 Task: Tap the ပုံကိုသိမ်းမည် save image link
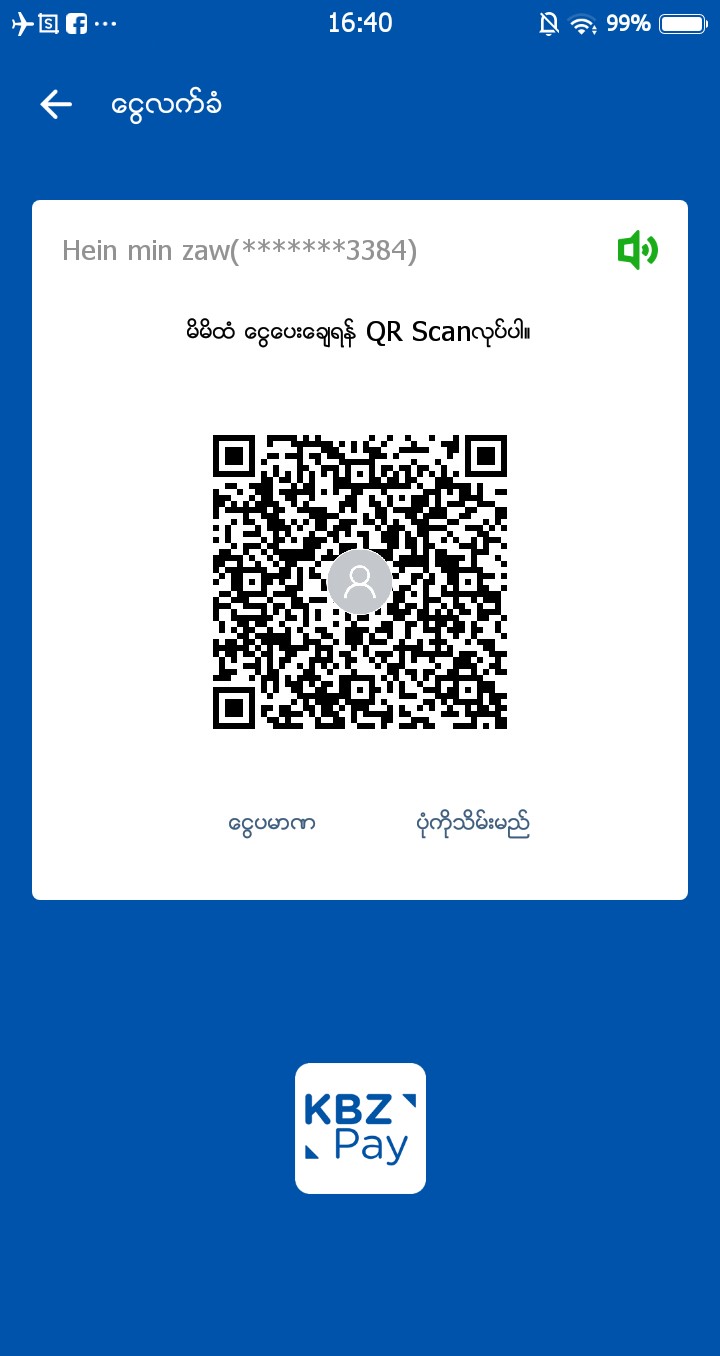(x=473, y=825)
